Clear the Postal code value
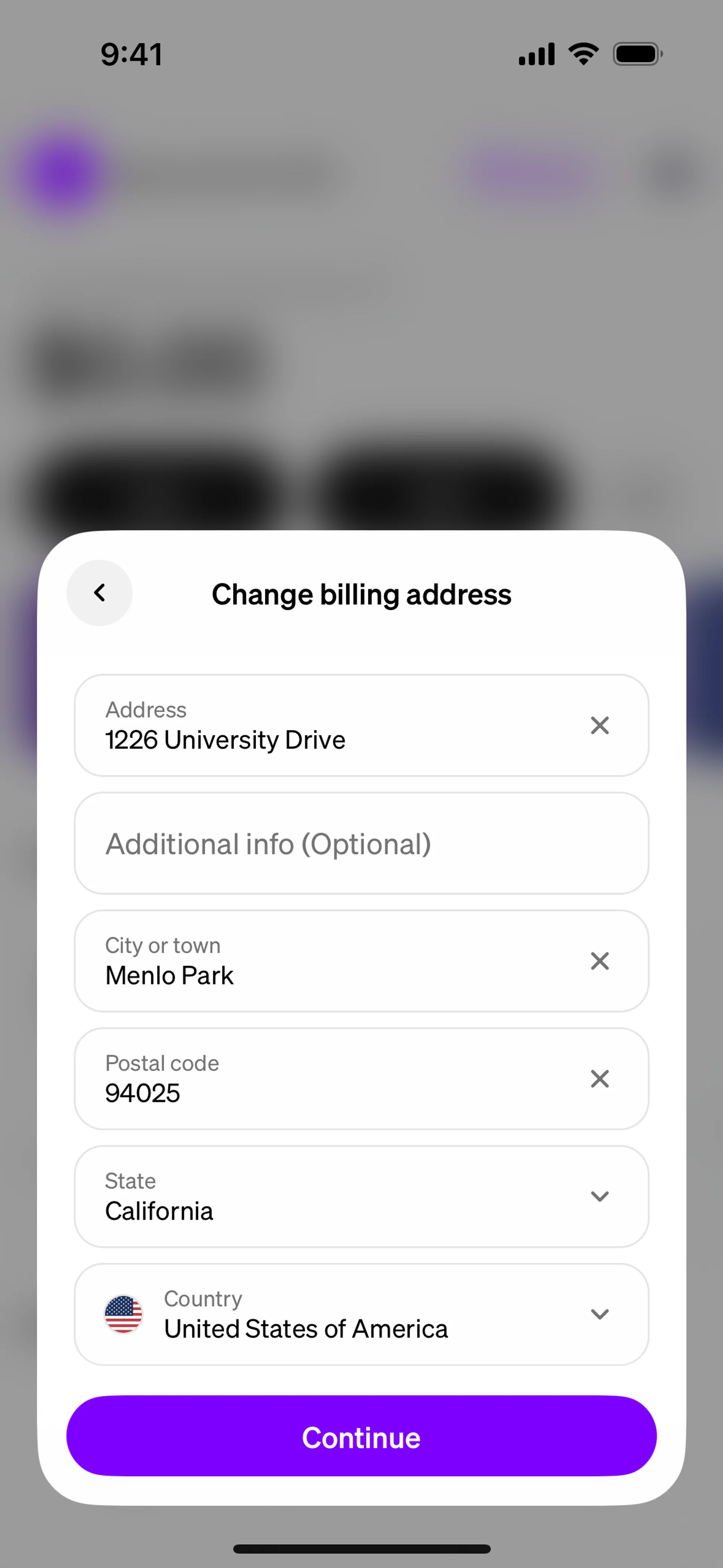This screenshot has width=723, height=1568. 599,1079
